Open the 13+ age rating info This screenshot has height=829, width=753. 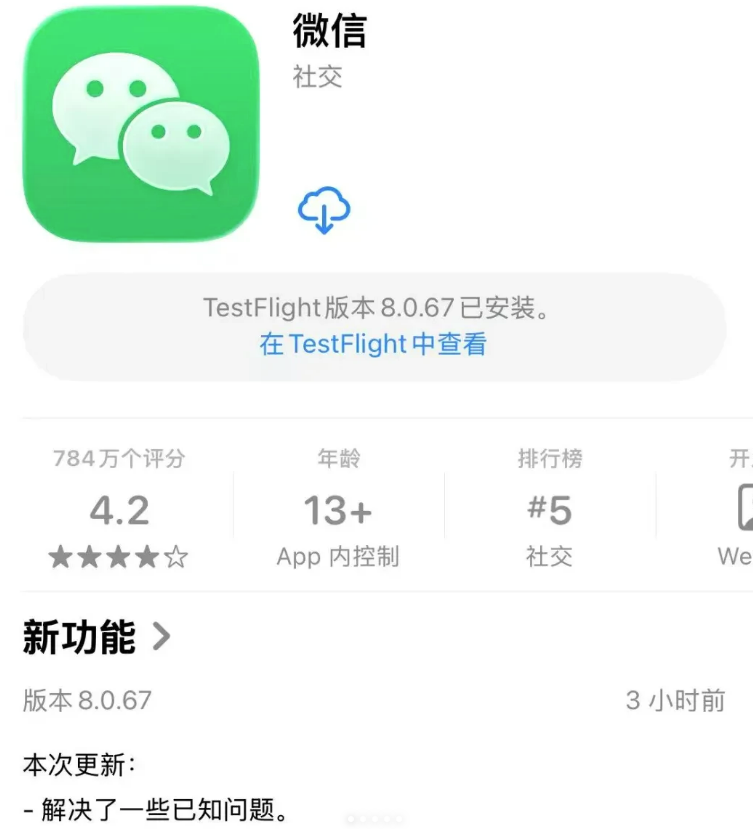point(339,511)
